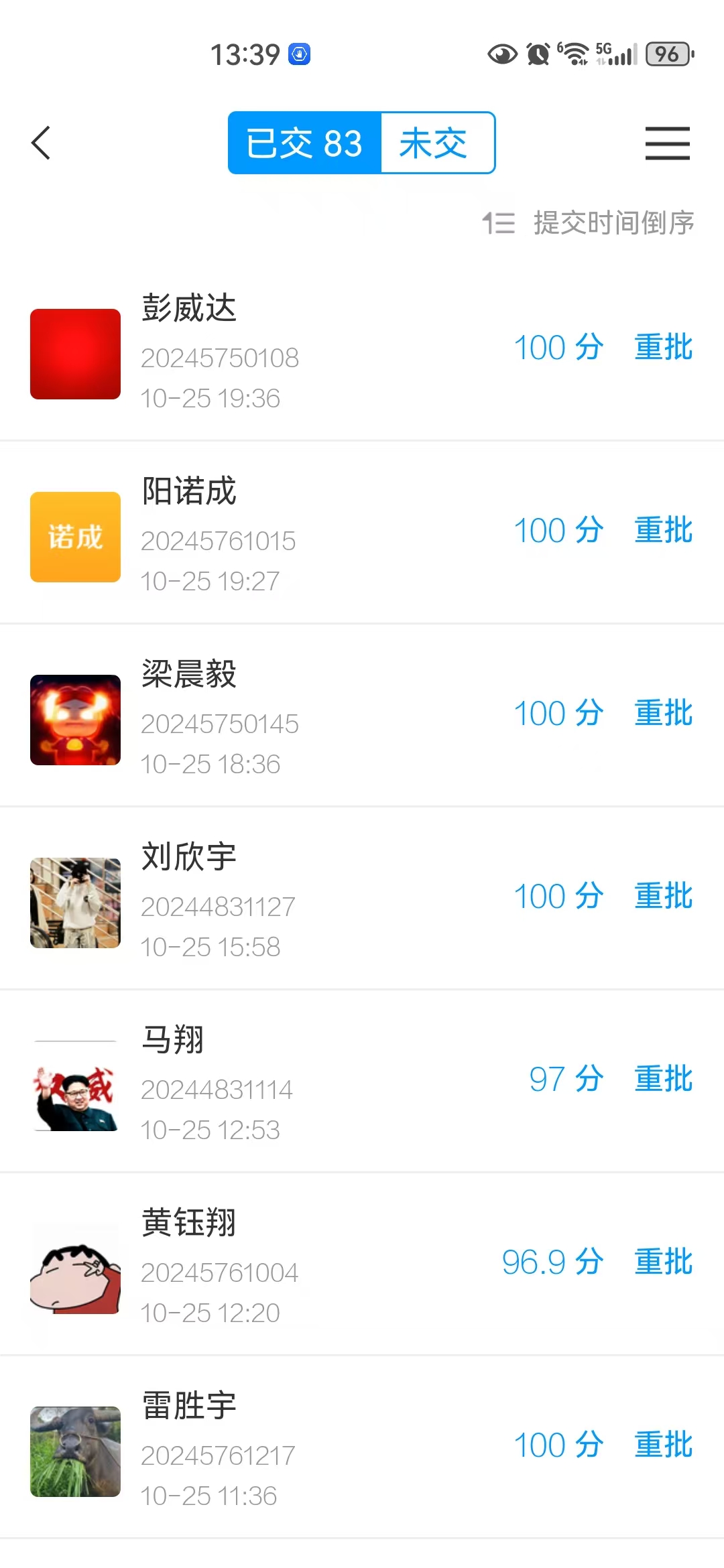
Task: Tap 重批 for 彭威达
Action: tap(663, 348)
